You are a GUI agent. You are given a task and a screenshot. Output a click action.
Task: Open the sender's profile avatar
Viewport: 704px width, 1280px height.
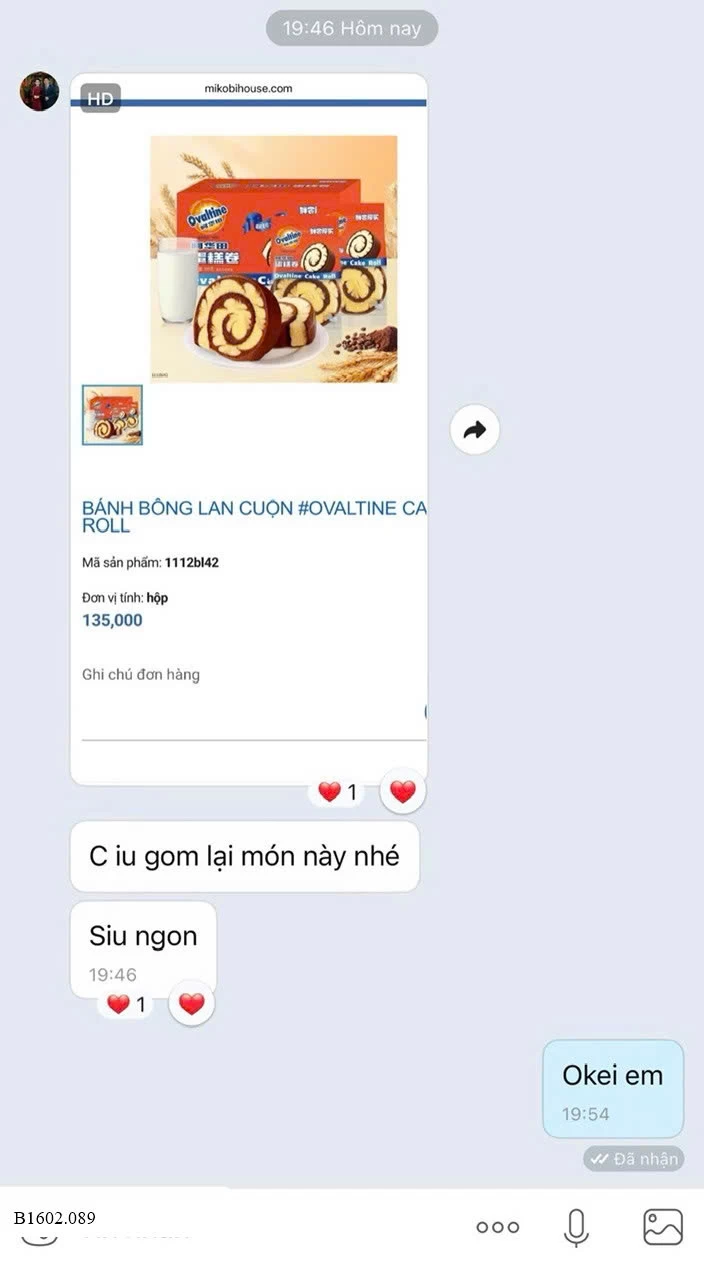pos(40,91)
